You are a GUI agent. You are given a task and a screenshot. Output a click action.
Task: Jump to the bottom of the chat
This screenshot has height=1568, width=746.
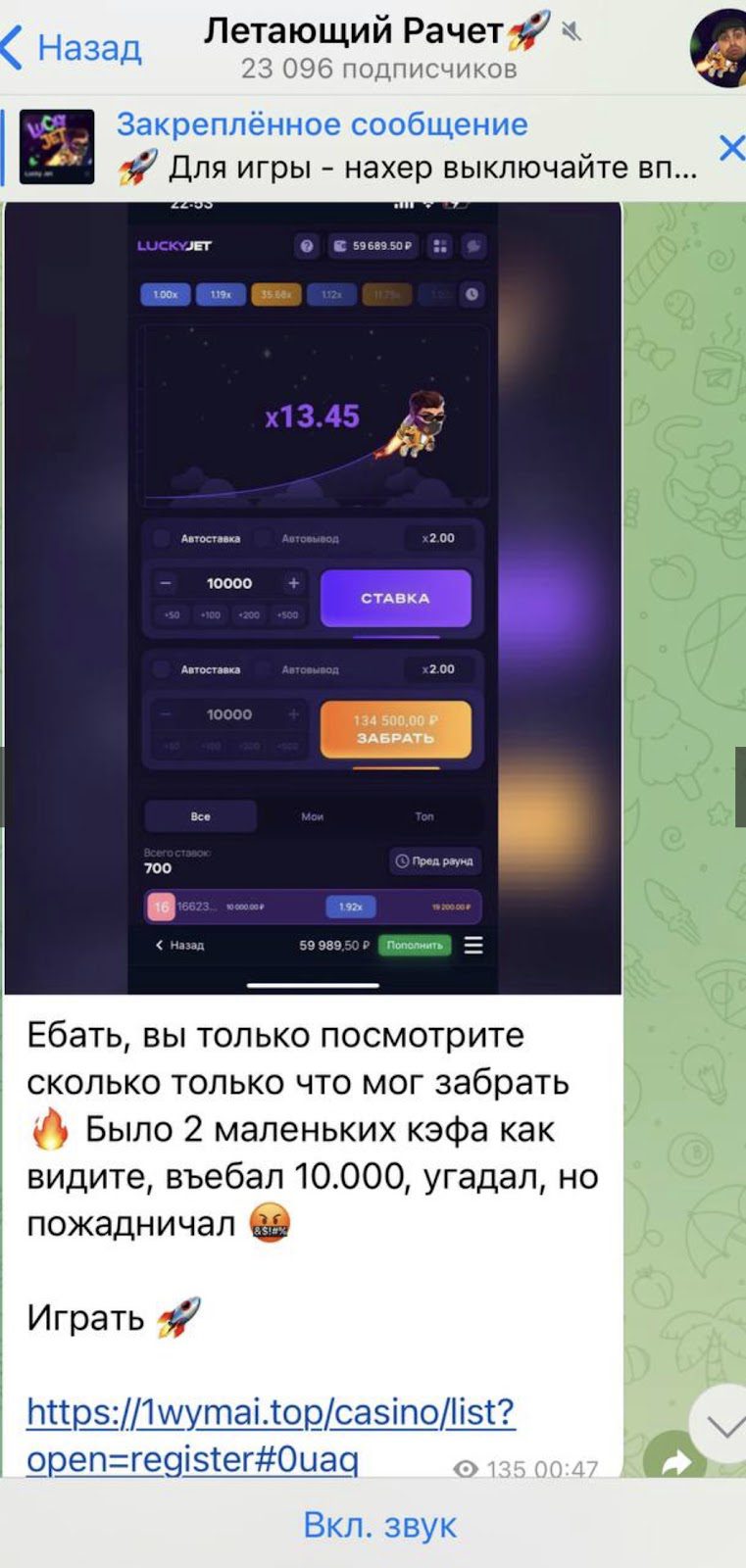(721, 1426)
